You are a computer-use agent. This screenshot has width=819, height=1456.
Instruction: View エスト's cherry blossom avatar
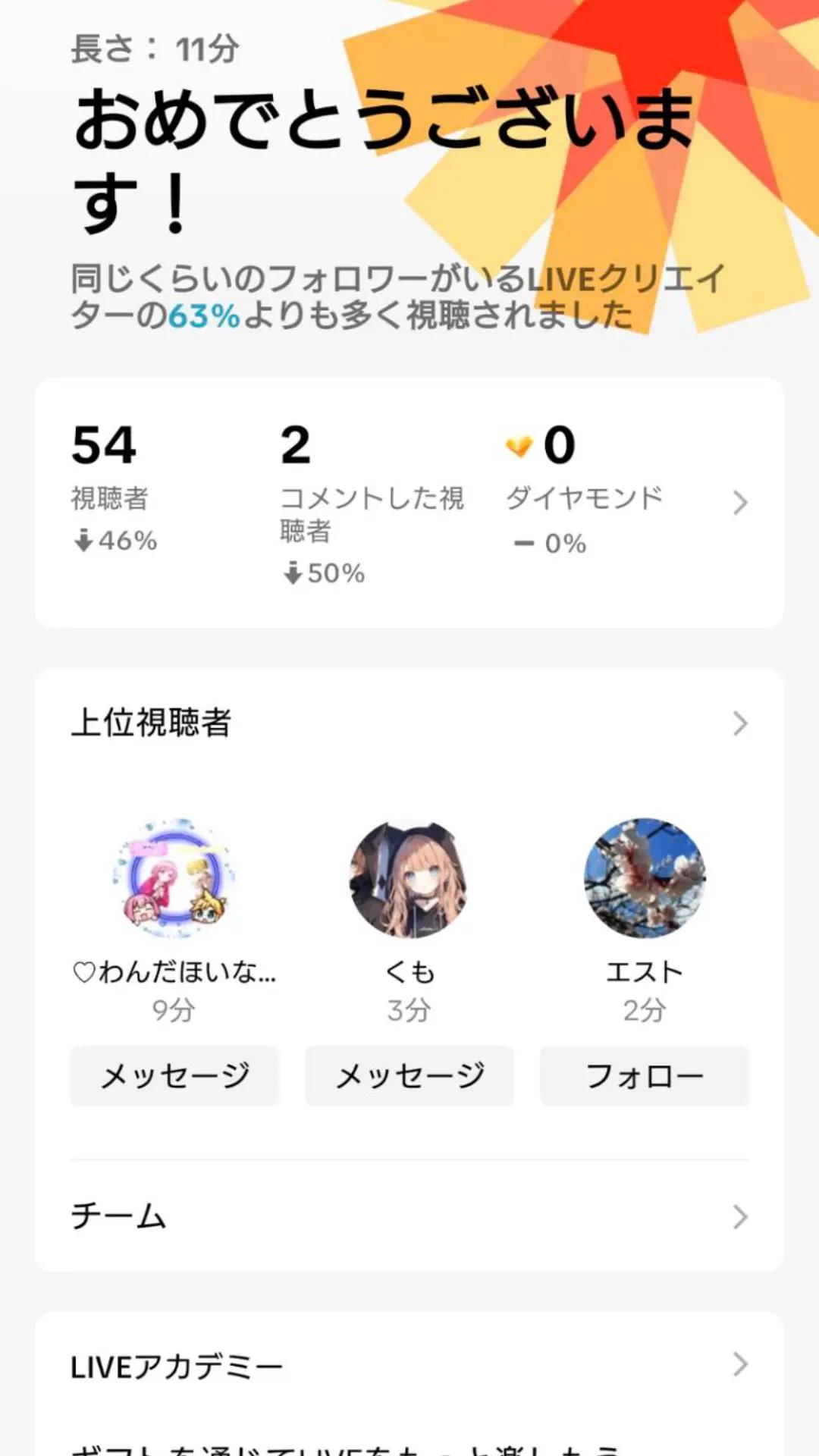coord(644,878)
